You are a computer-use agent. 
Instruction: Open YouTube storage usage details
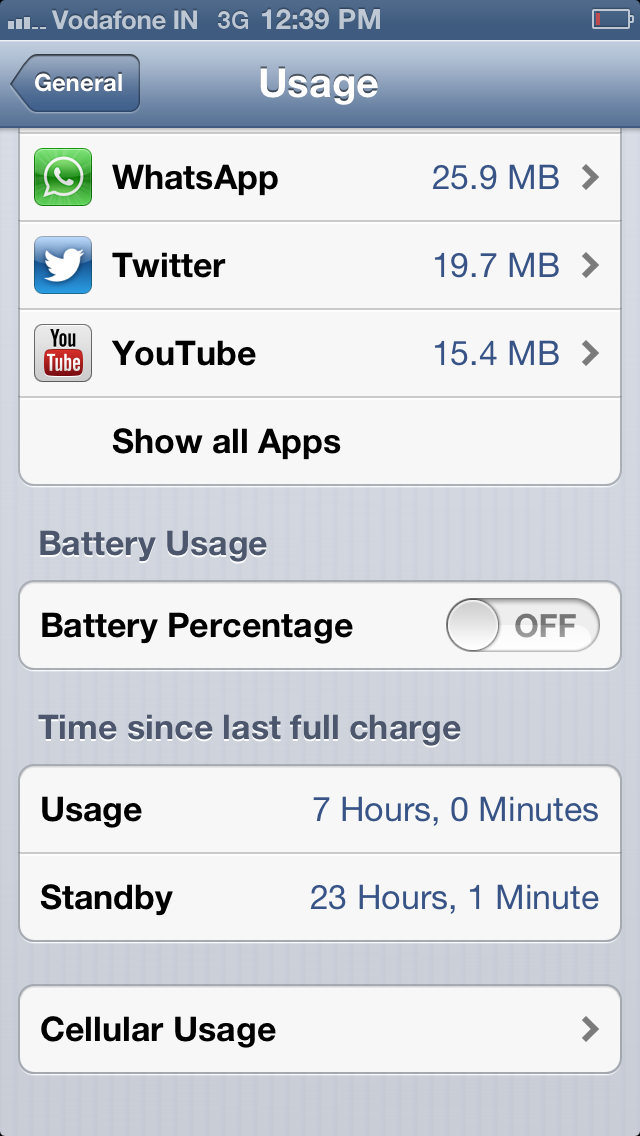[320, 354]
